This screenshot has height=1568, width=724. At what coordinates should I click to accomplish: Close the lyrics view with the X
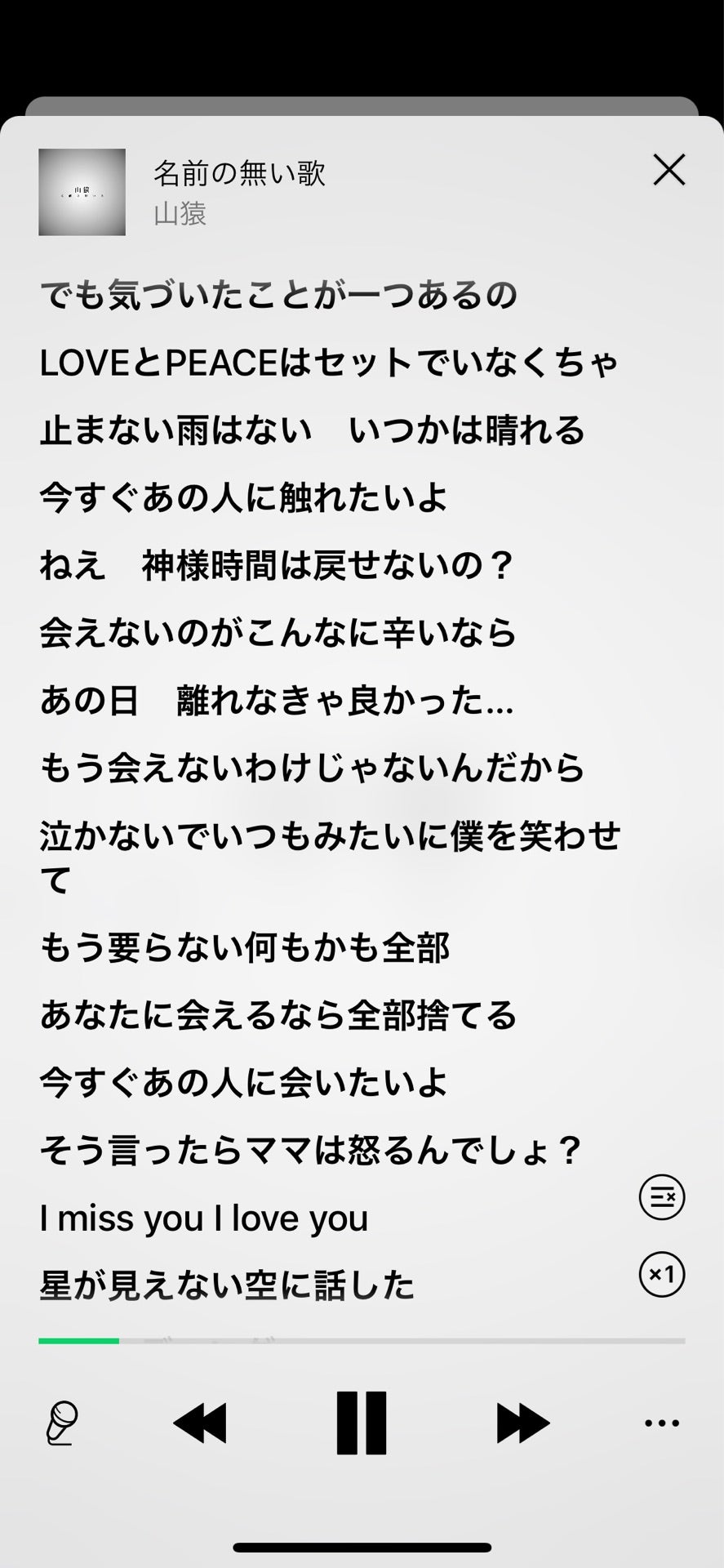tap(669, 171)
